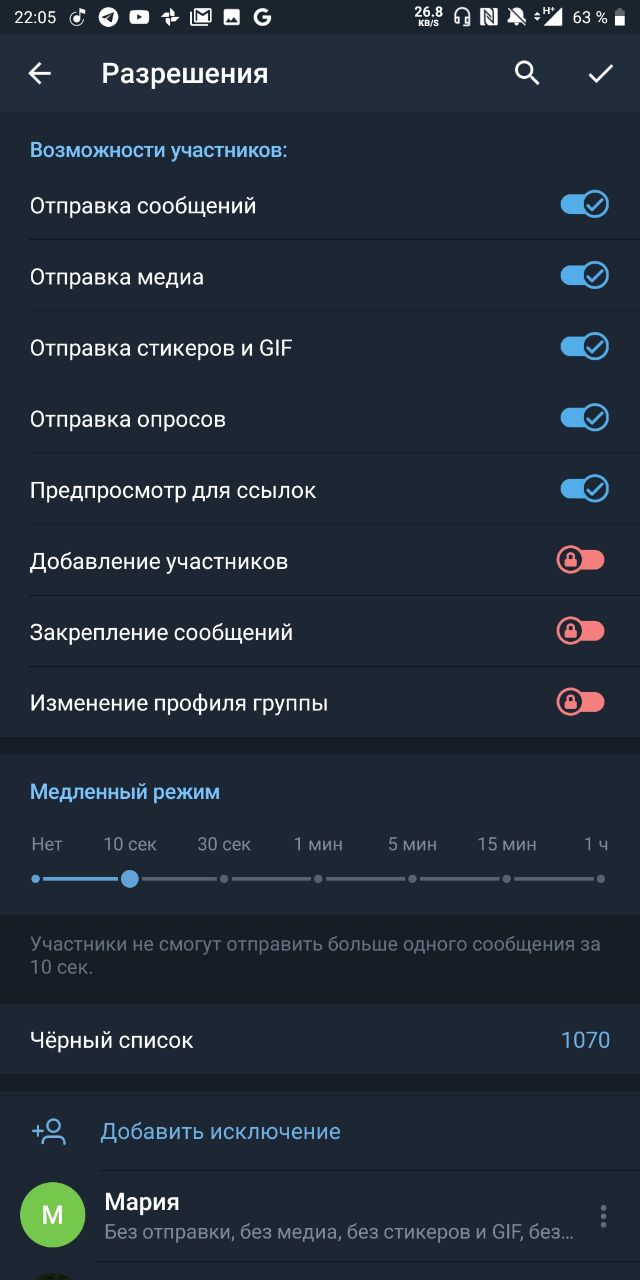Tap Добавить исключение
640x1280 pixels.
[x=220, y=1131]
